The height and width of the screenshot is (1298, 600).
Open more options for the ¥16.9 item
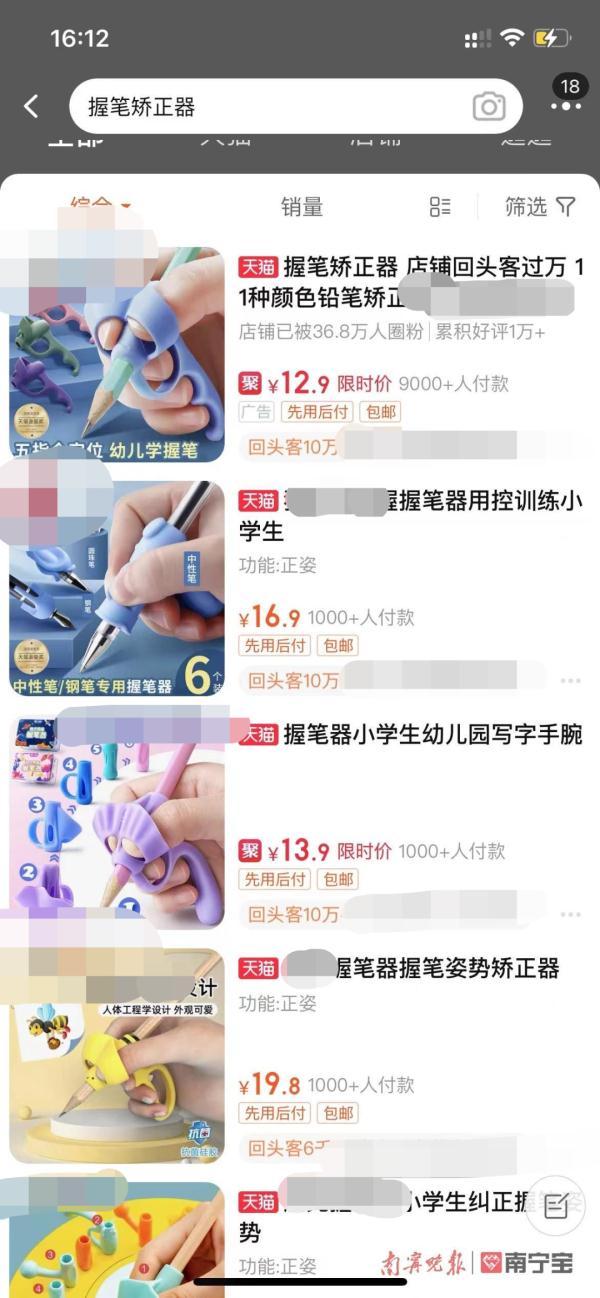click(570, 681)
